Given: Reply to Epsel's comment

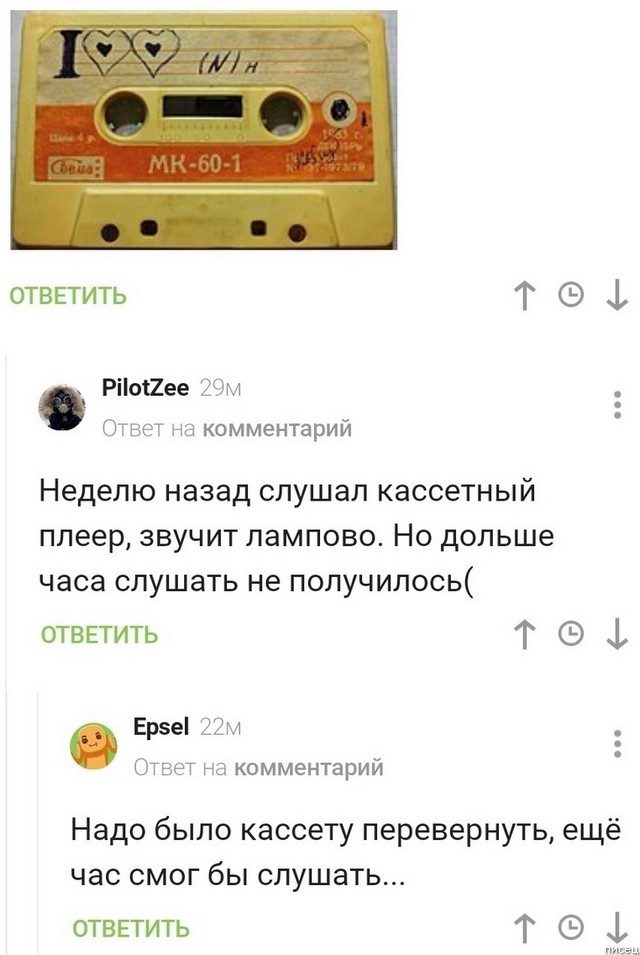Looking at the screenshot, I should (131, 927).
